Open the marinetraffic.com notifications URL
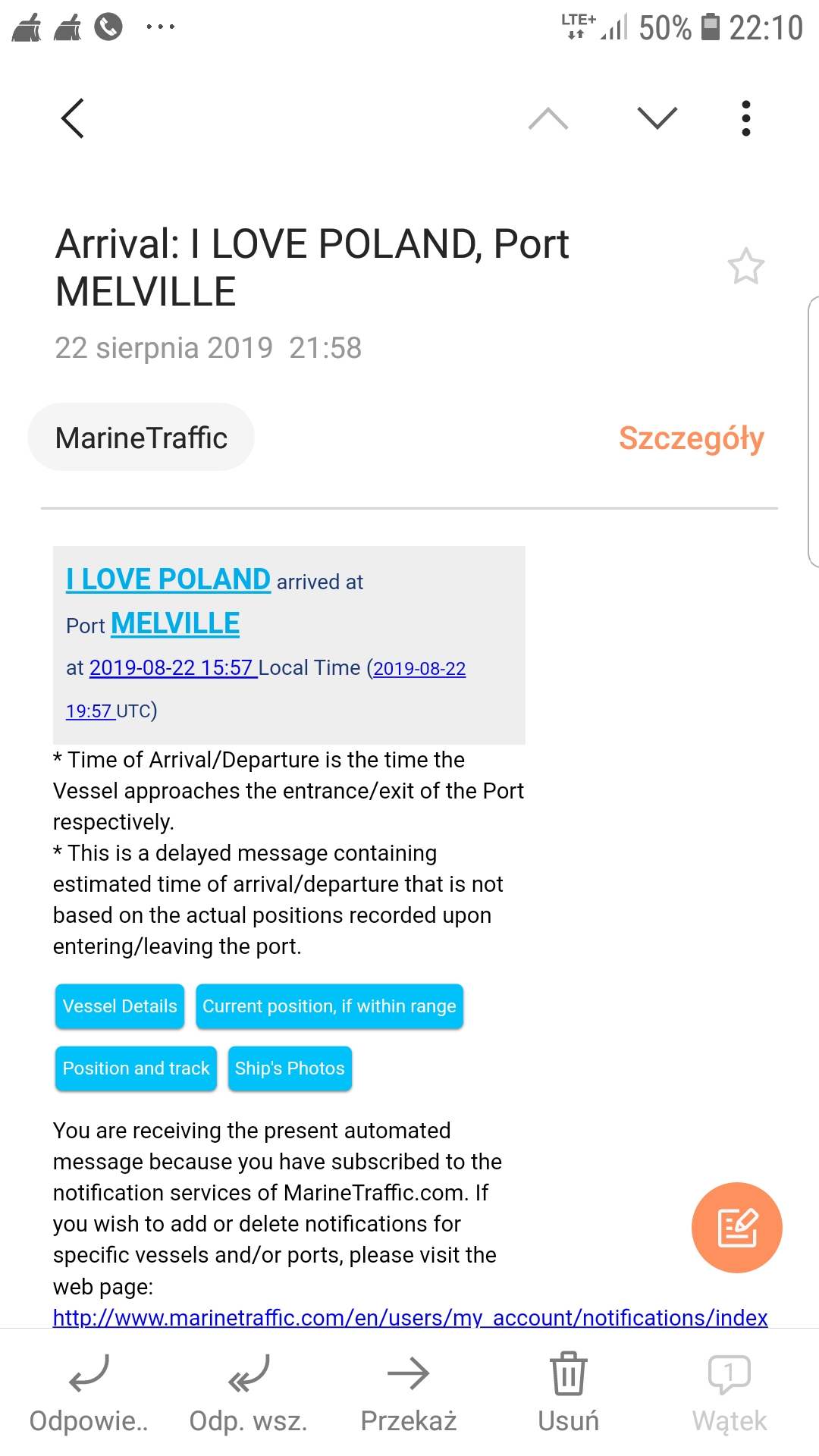Screen dimensions: 819x1456 click(x=410, y=1317)
